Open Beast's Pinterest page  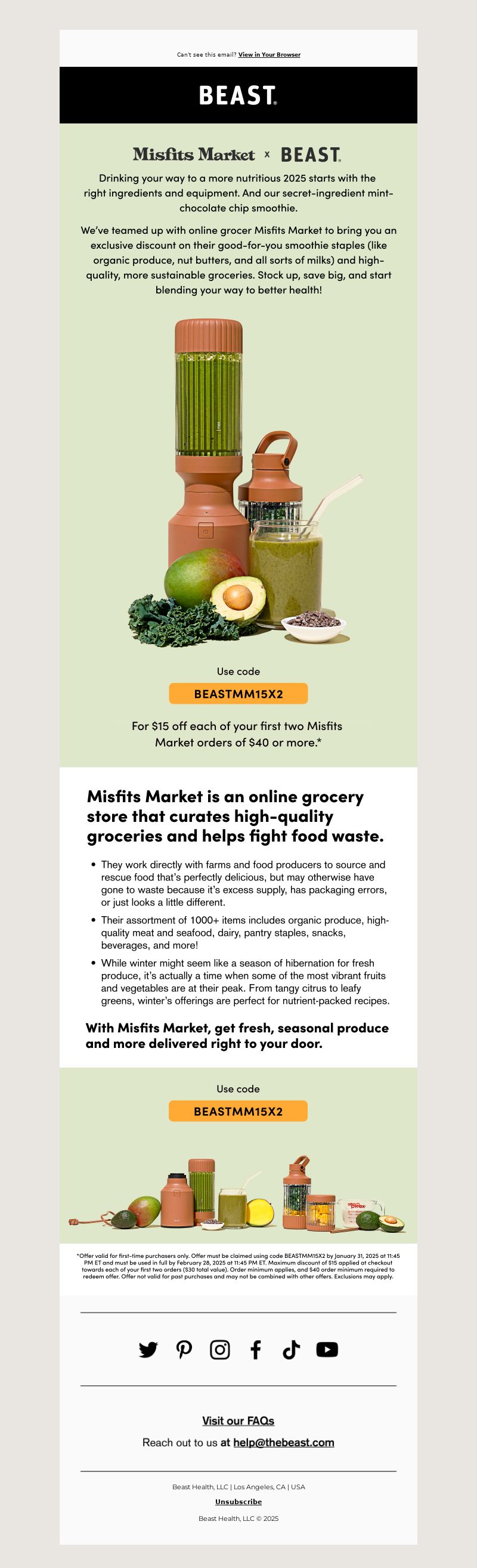click(x=184, y=1350)
